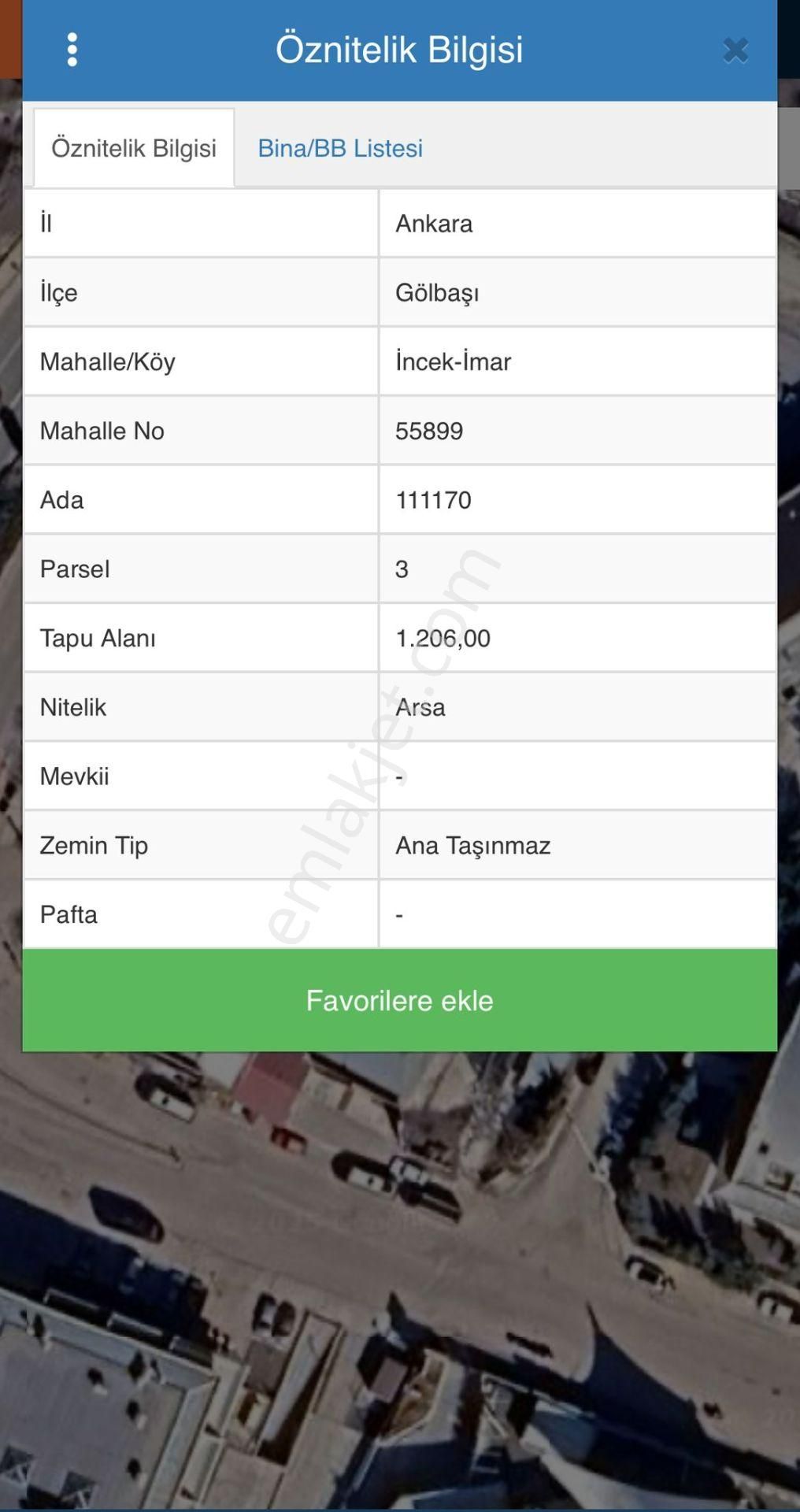Open the three-dot overflow menu
Image resolution: width=800 pixels, height=1512 pixels.
(72, 50)
